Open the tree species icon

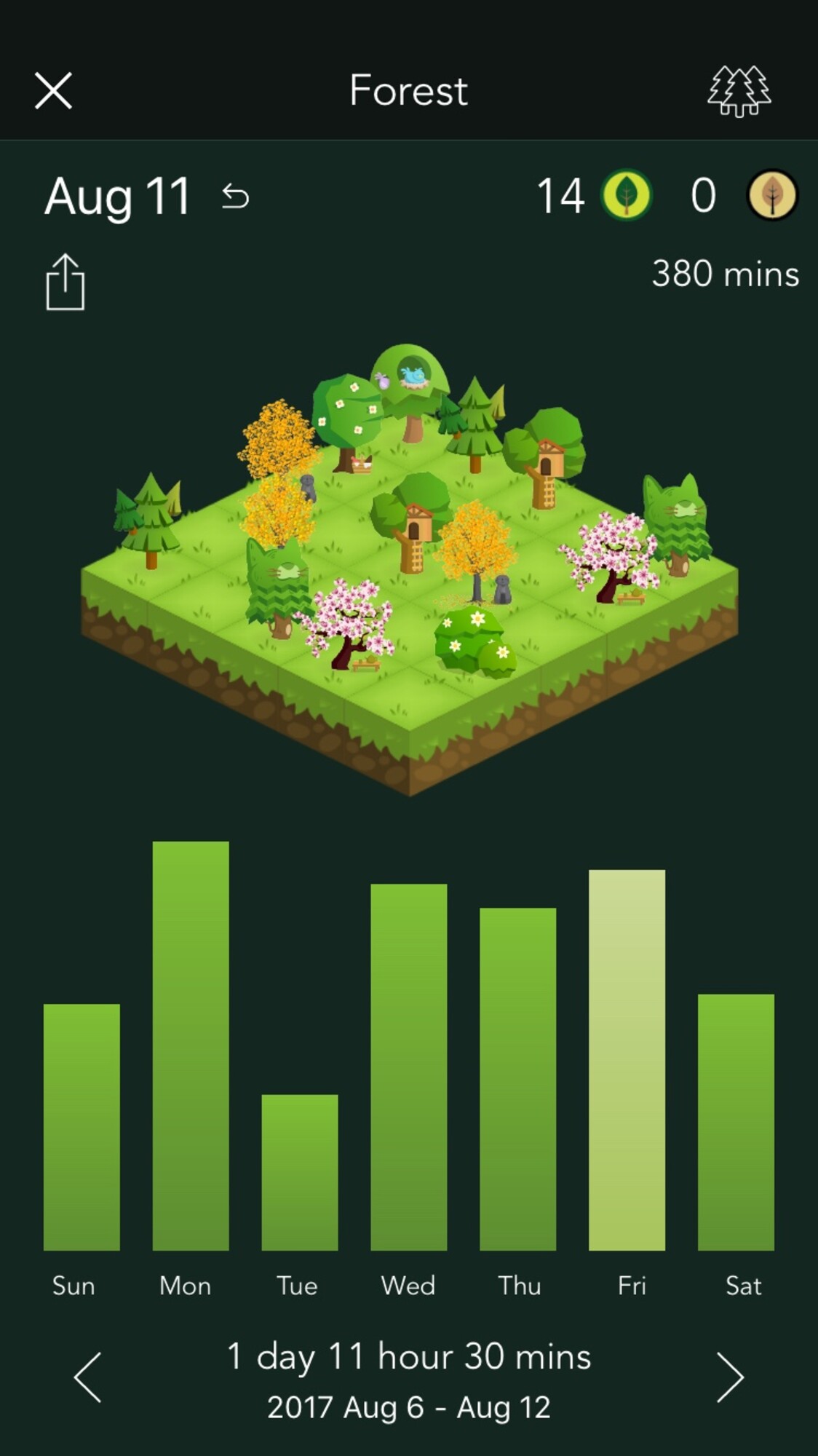pos(739,91)
